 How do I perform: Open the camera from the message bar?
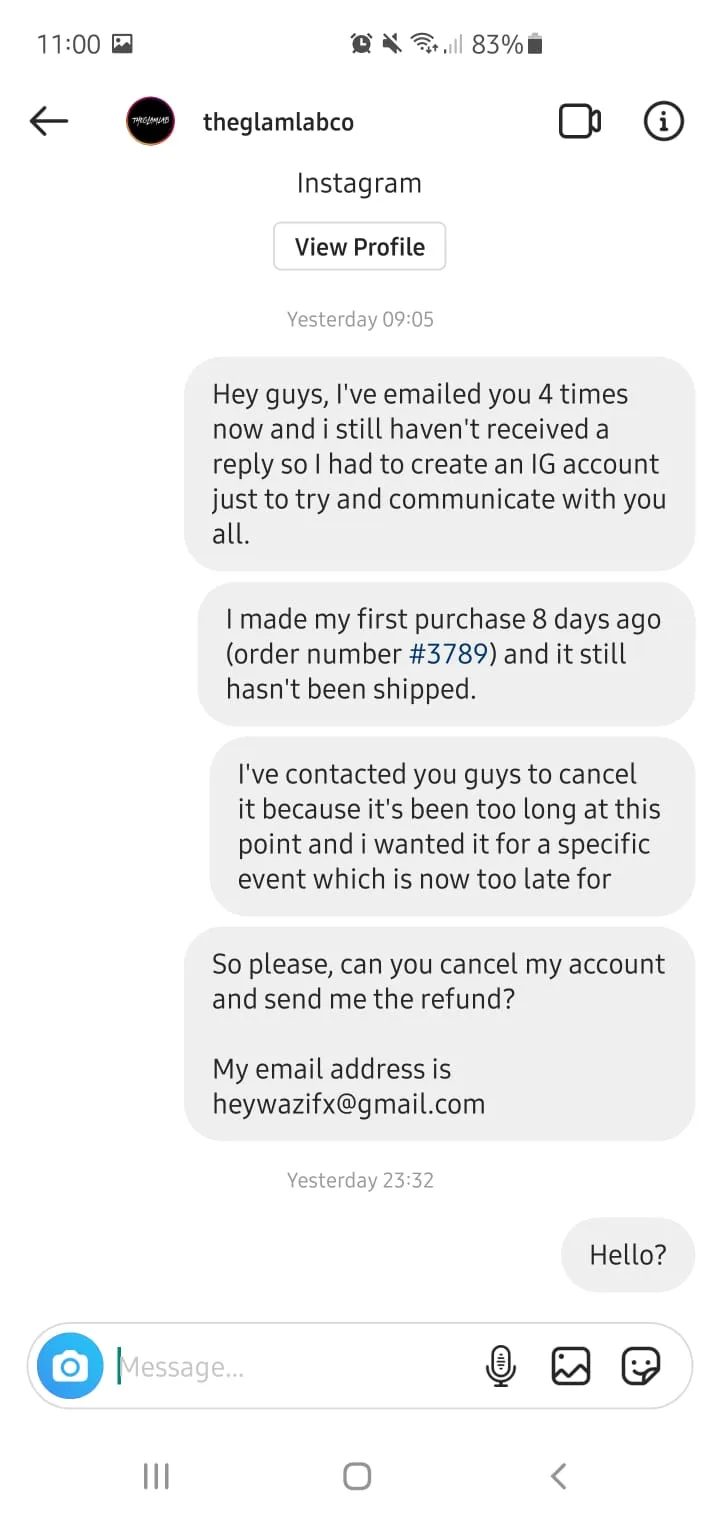click(x=70, y=1366)
